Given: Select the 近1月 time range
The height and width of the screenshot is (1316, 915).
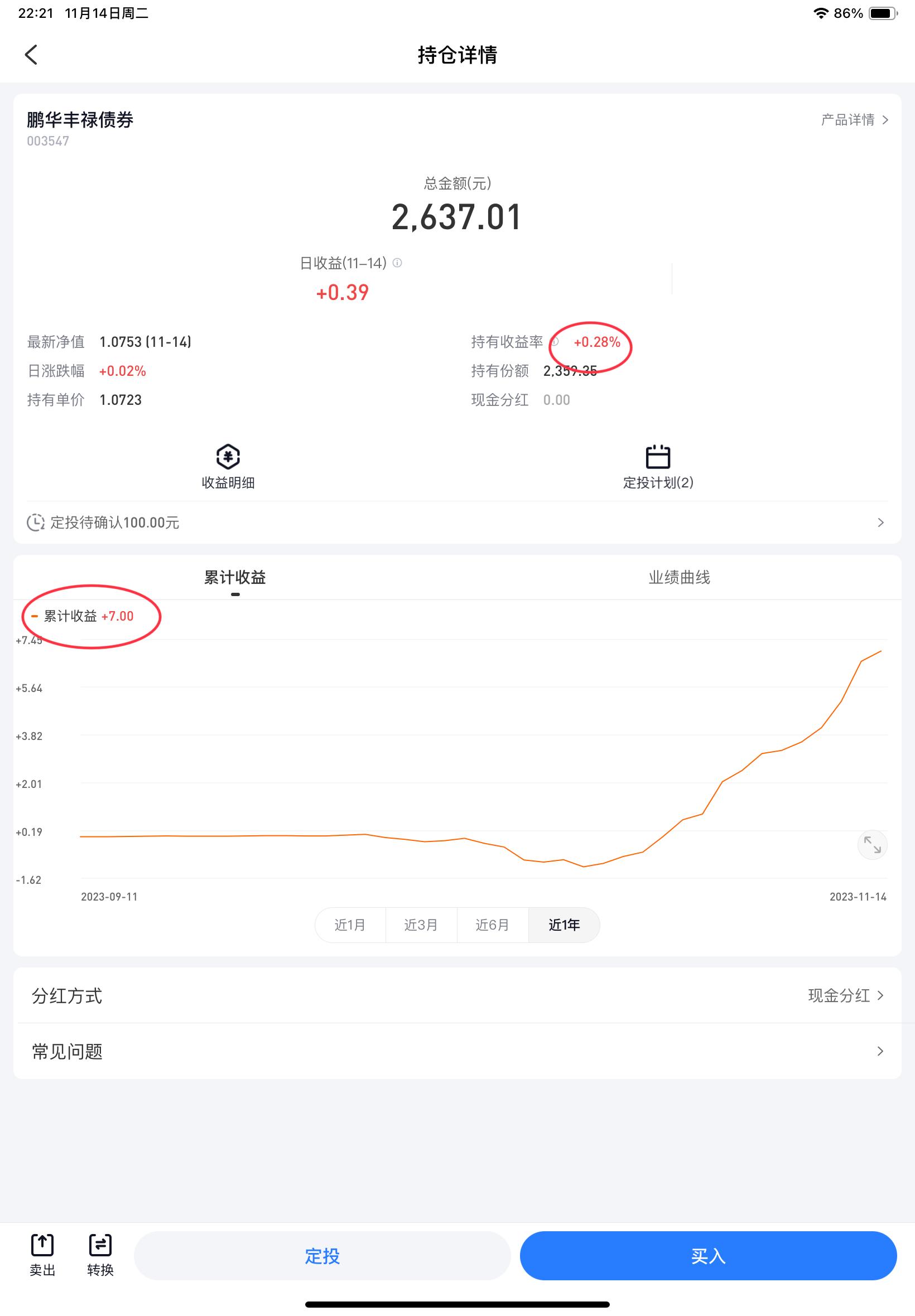Looking at the screenshot, I should point(350,925).
